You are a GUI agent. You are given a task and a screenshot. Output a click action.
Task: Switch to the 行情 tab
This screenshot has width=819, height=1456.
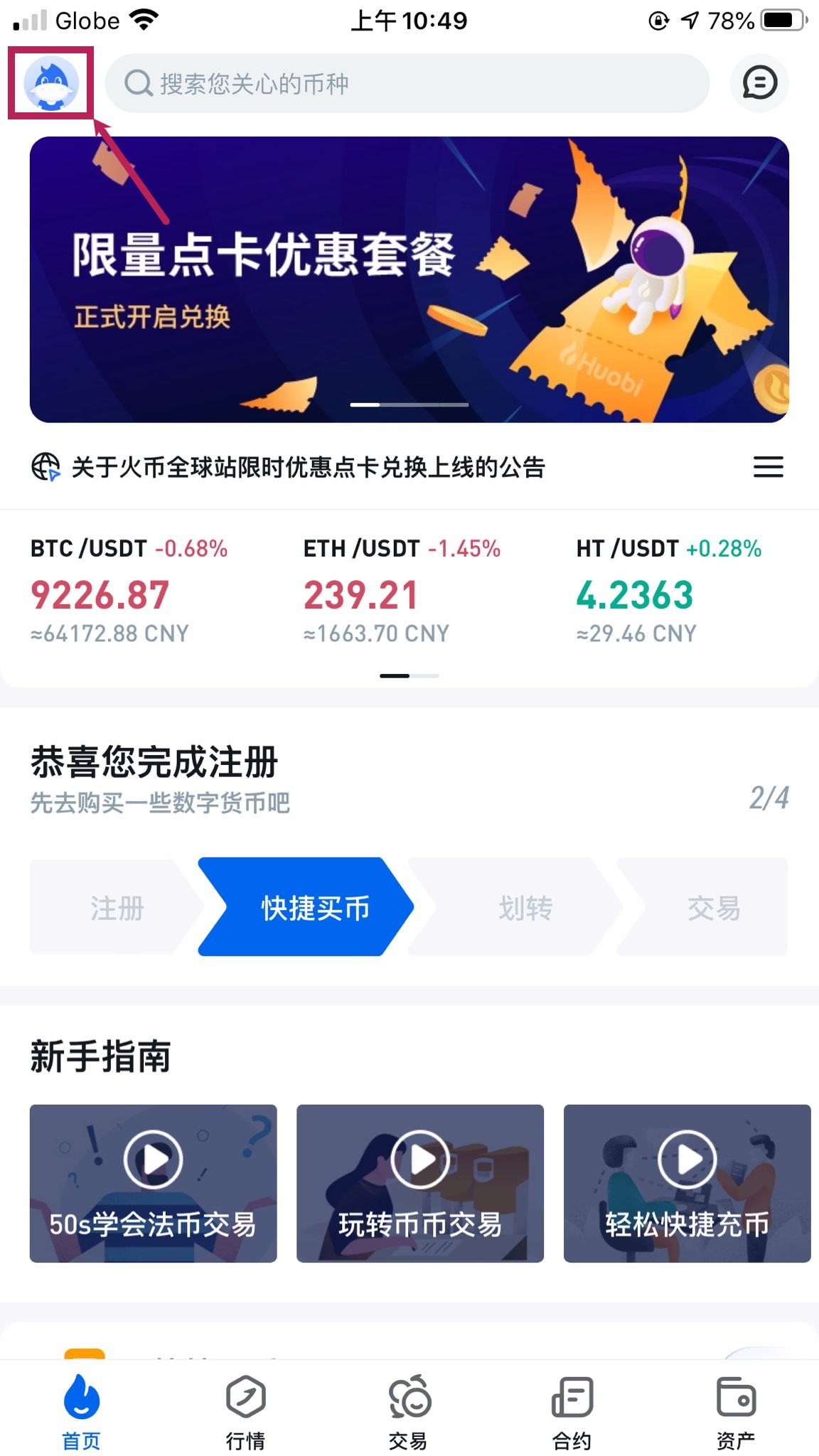(x=245, y=1410)
